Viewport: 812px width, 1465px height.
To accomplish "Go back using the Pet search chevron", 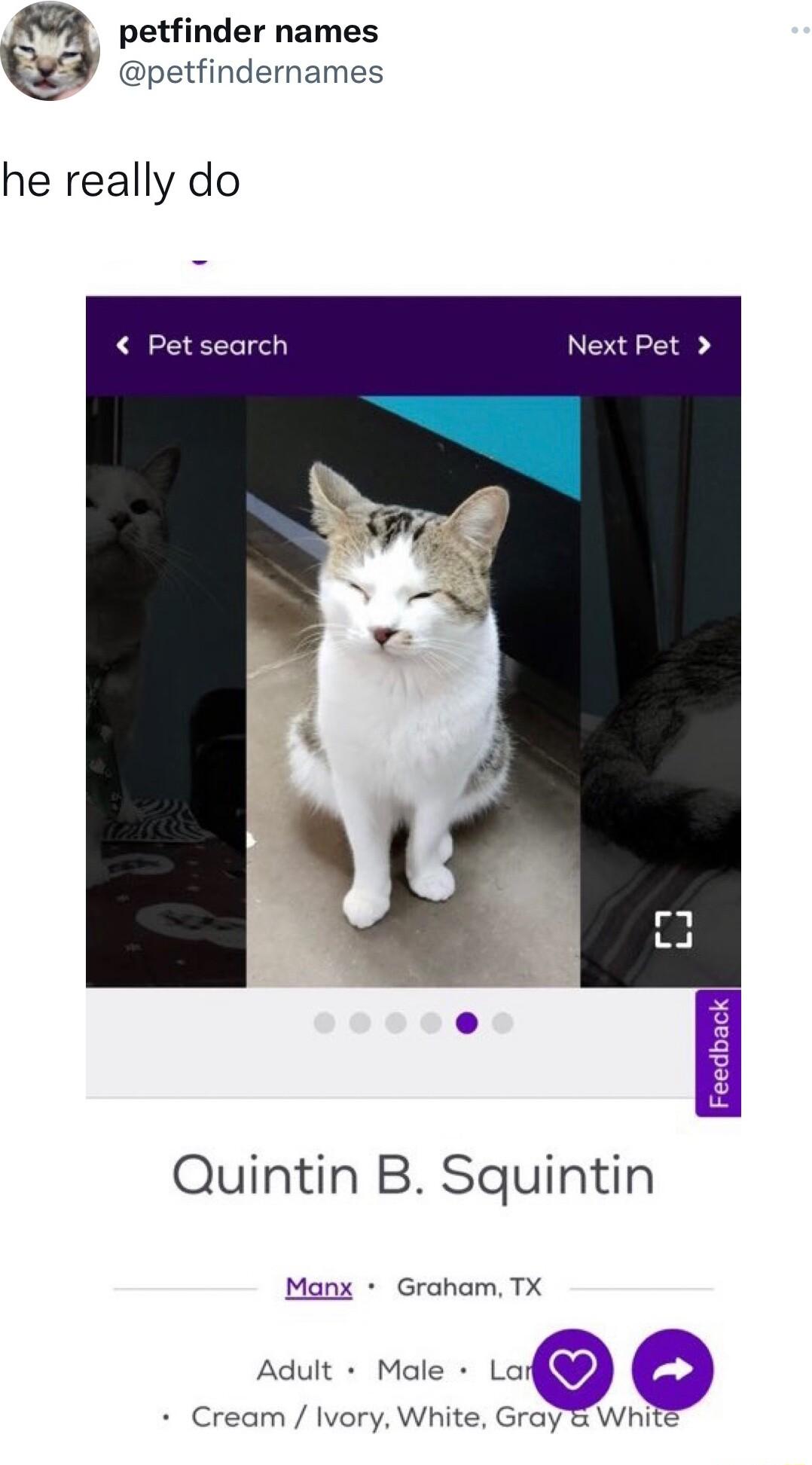I will [123, 346].
